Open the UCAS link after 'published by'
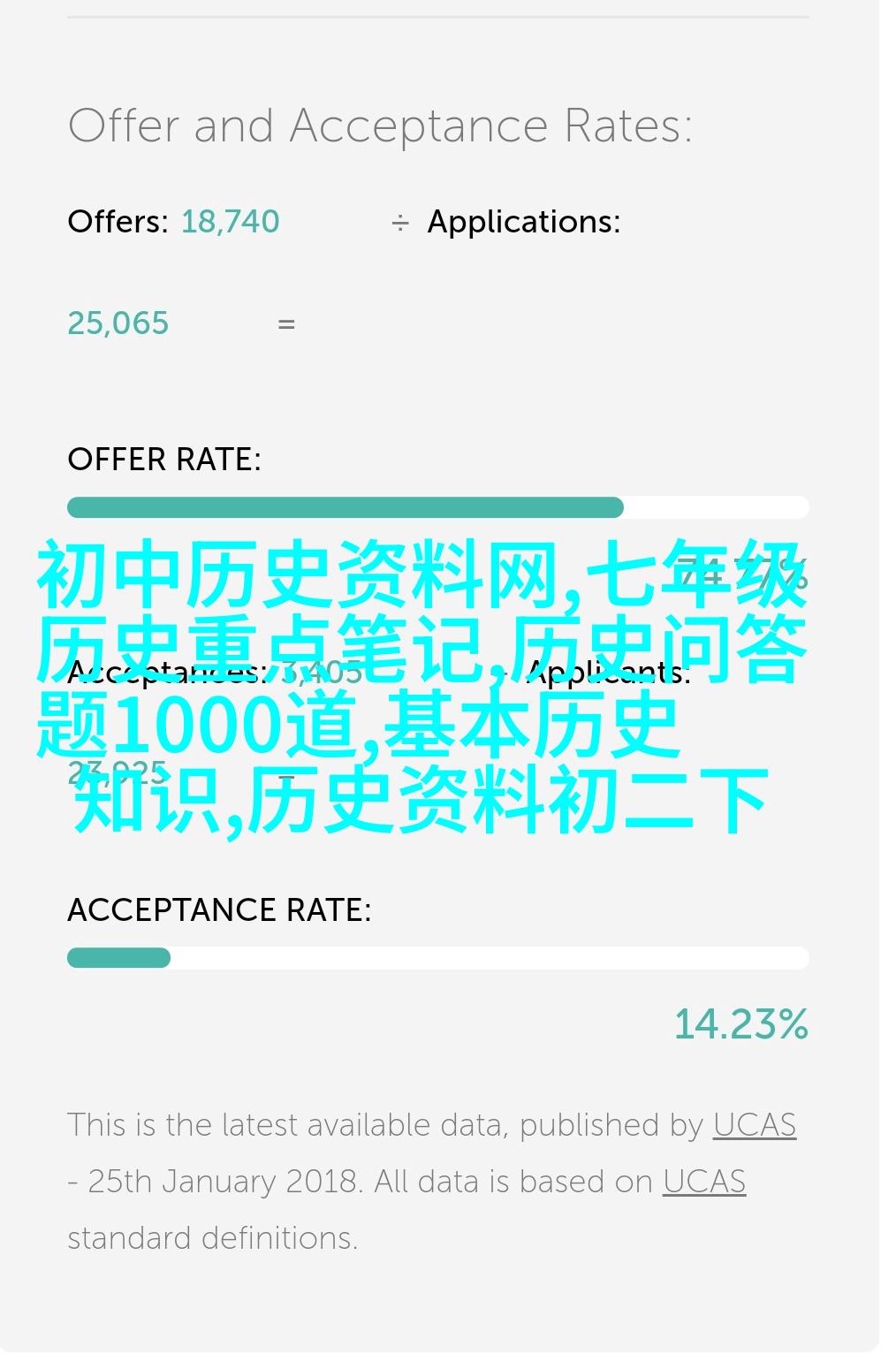The image size is (896, 1354). [754, 1125]
